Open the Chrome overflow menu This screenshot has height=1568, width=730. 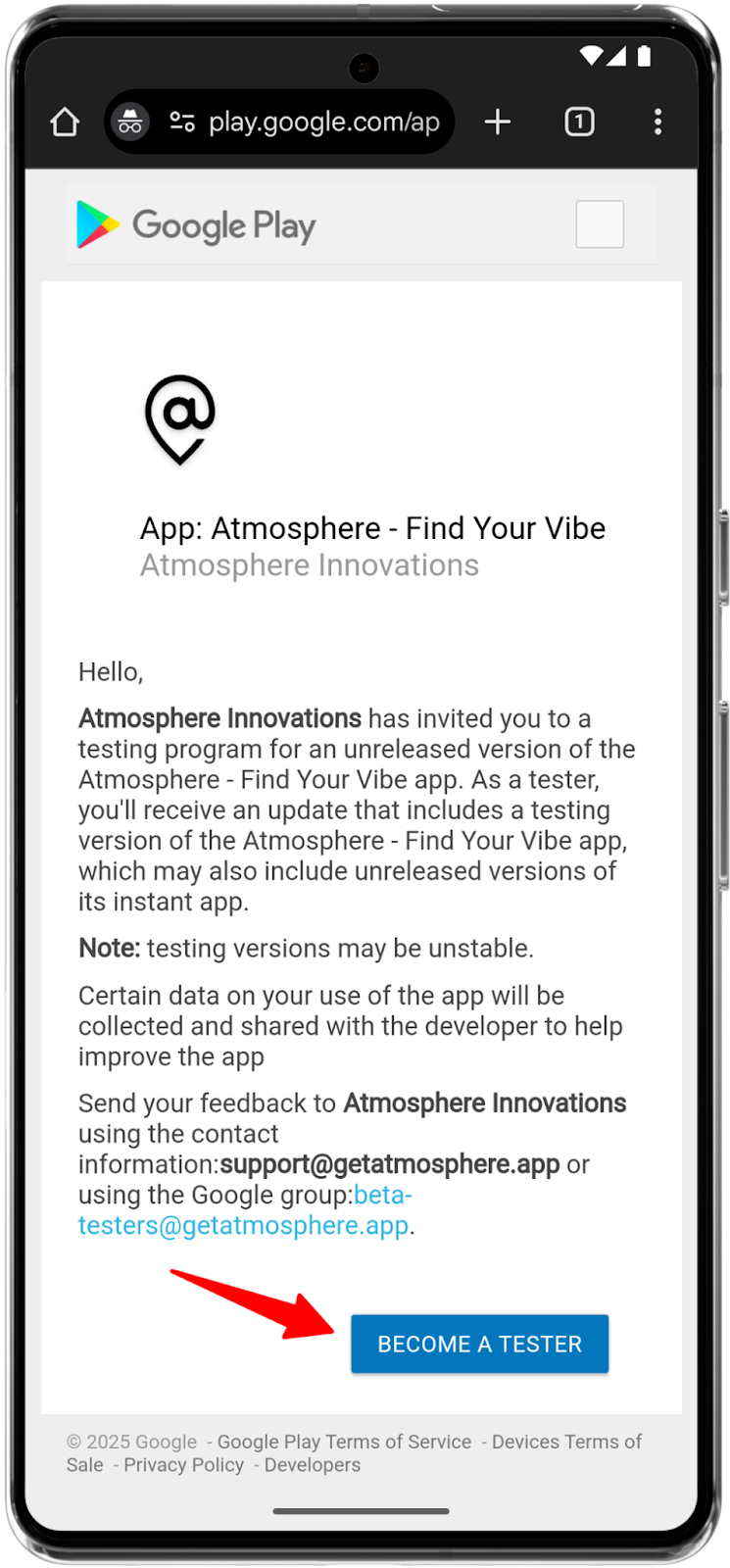657,122
